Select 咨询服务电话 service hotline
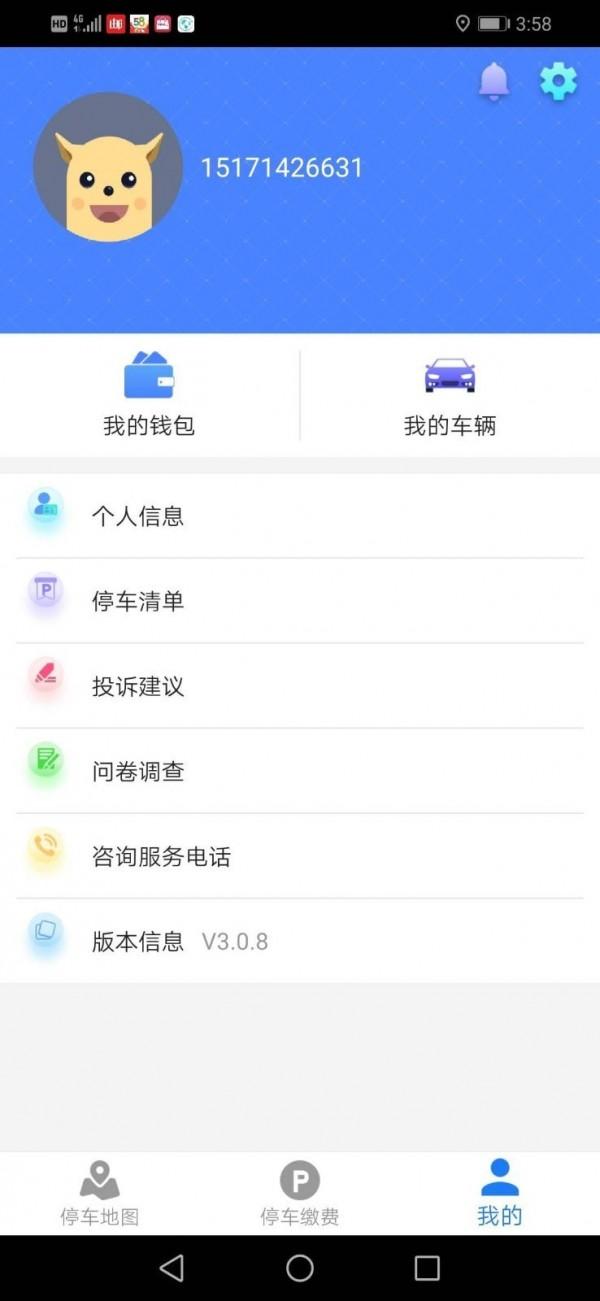600x1301 pixels. pos(300,856)
